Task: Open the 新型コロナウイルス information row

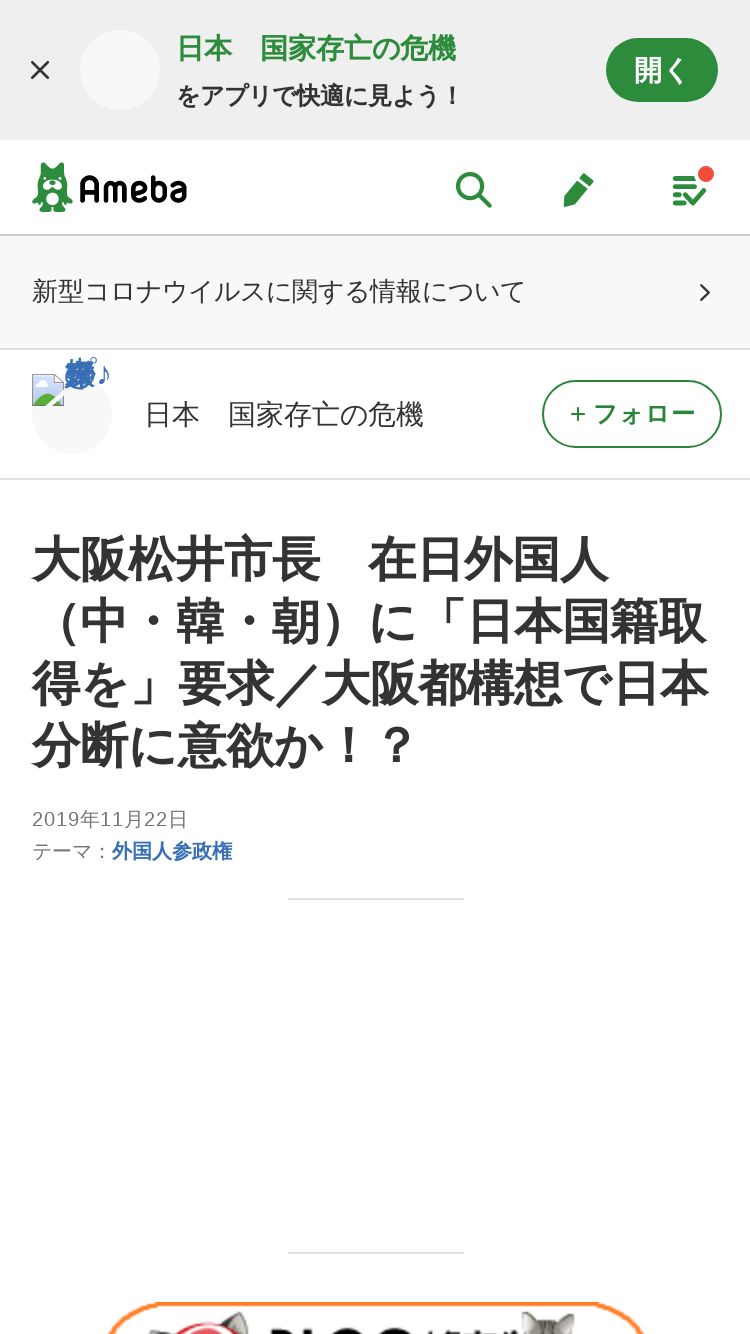Action: click(x=375, y=292)
